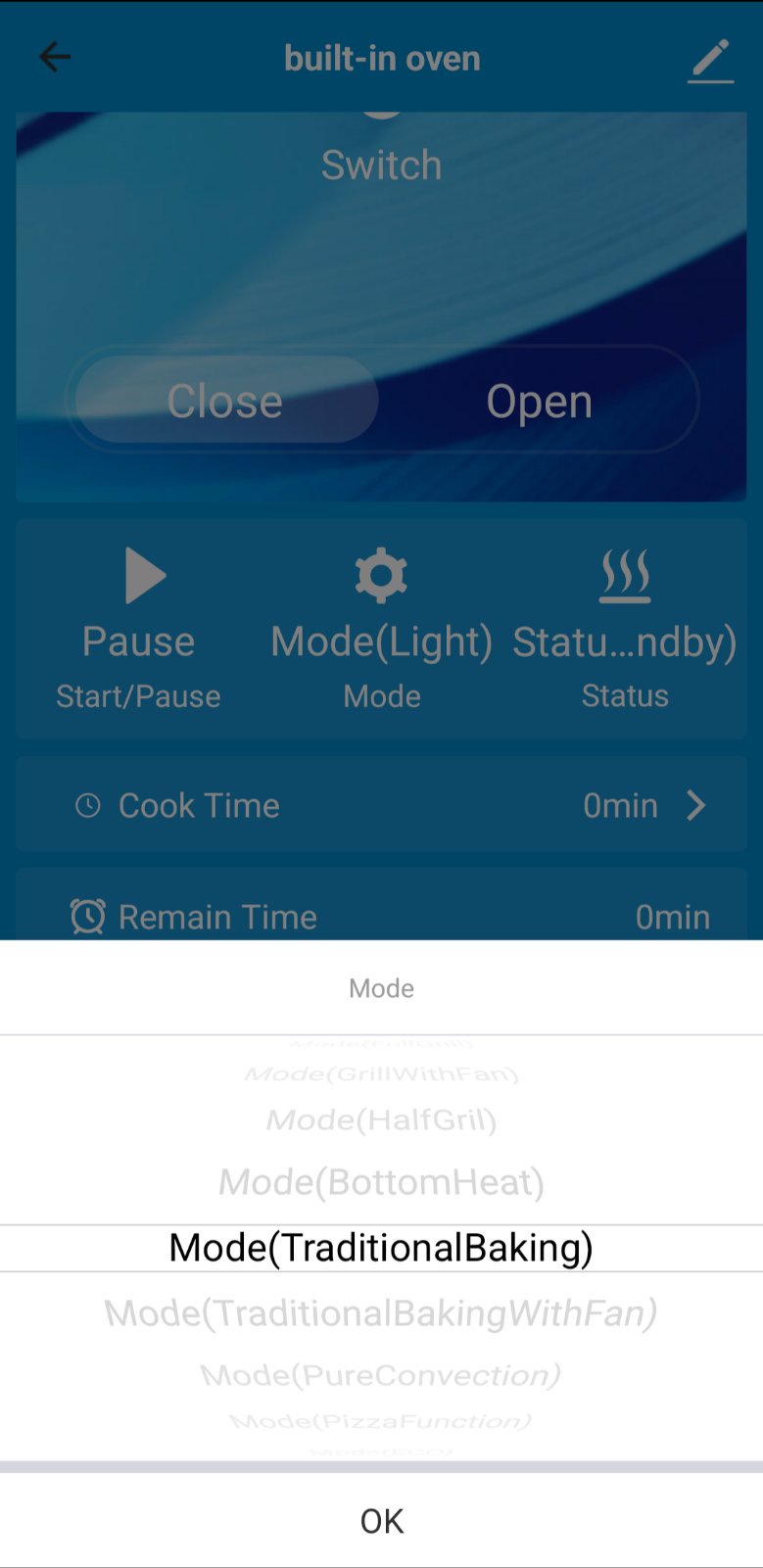The image size is (763, 1568).
Task: Open the Mode(Light) gear setting
Action: pos(381,628)
